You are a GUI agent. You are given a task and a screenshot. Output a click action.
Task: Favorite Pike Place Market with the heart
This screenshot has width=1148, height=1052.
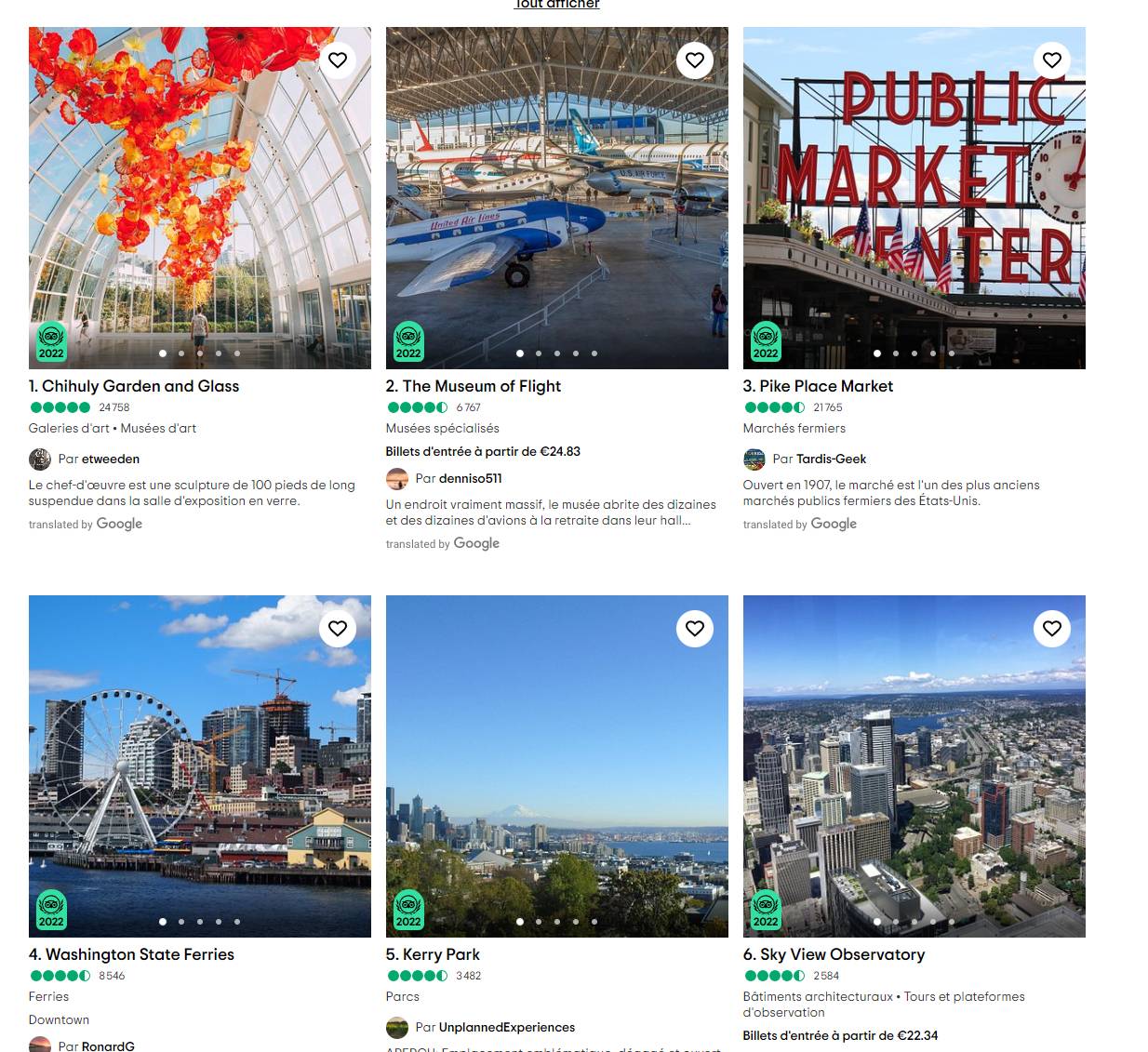click(1052, 60)
